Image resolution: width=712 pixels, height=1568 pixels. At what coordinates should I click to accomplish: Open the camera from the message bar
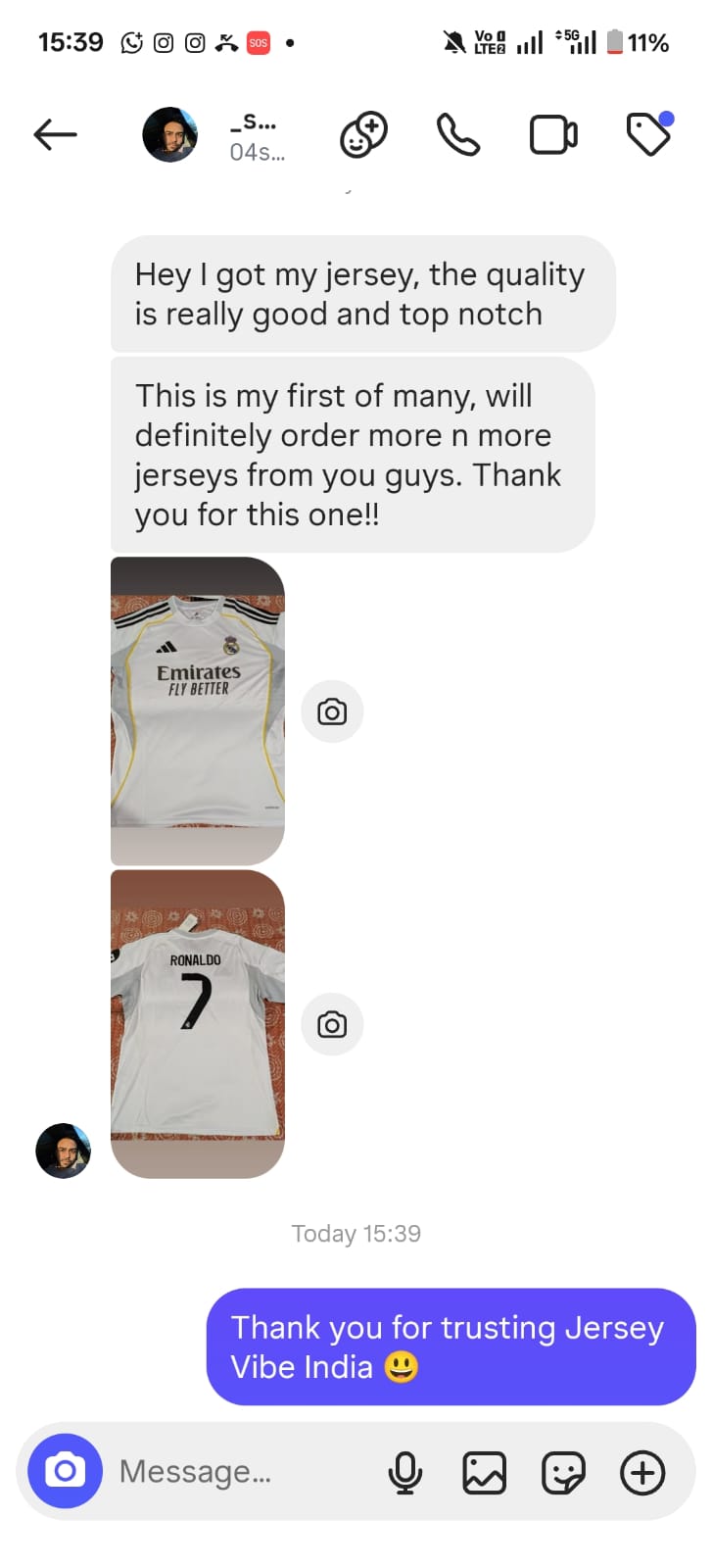click(66, 1471)
